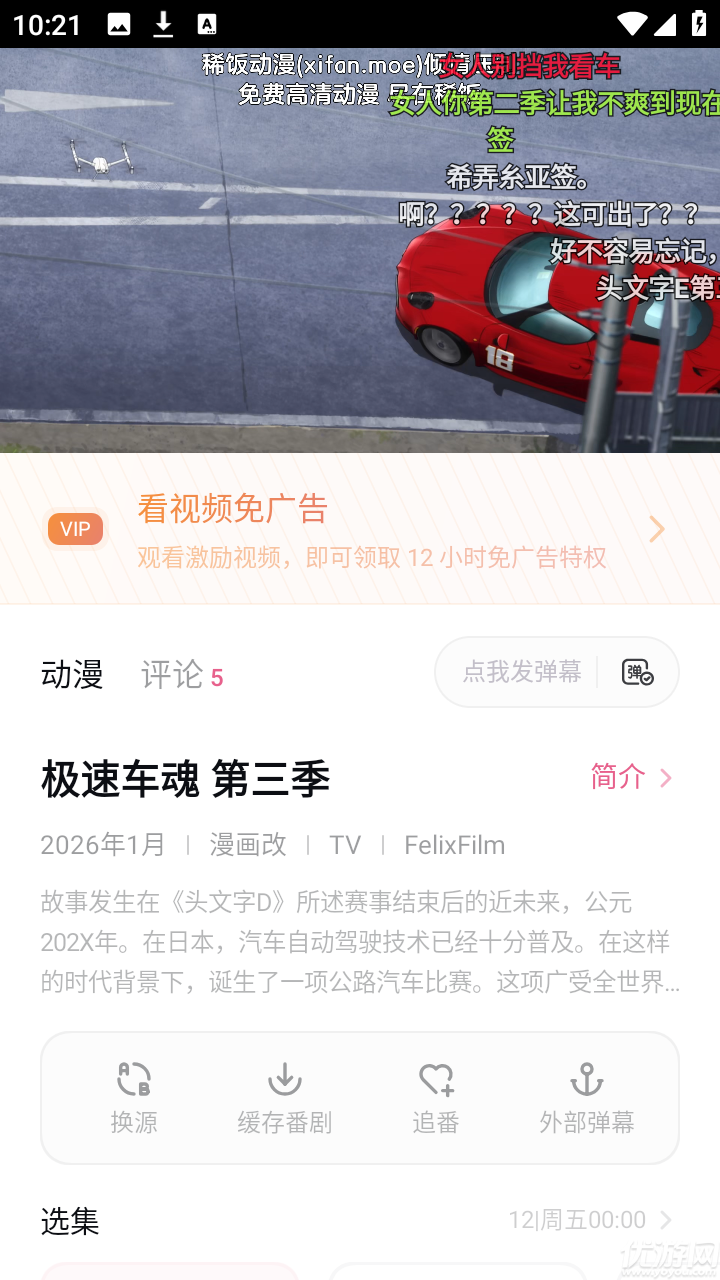
Task: Toggle the 弹 danmaku switch beside the comment box
Action: point(638,672)
